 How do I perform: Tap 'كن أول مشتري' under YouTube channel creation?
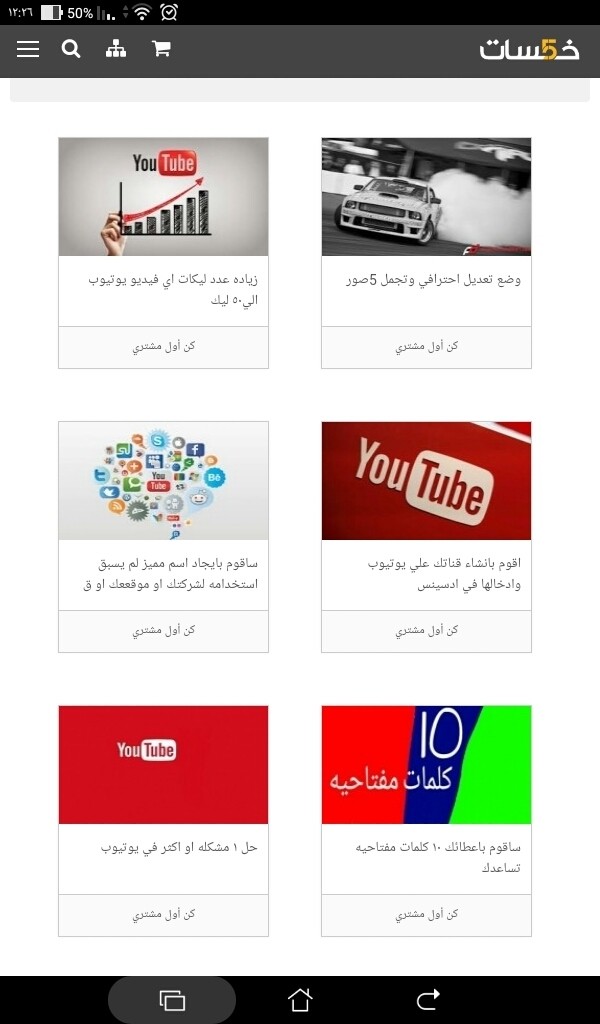pyautogui.click(x=426, y=631)
